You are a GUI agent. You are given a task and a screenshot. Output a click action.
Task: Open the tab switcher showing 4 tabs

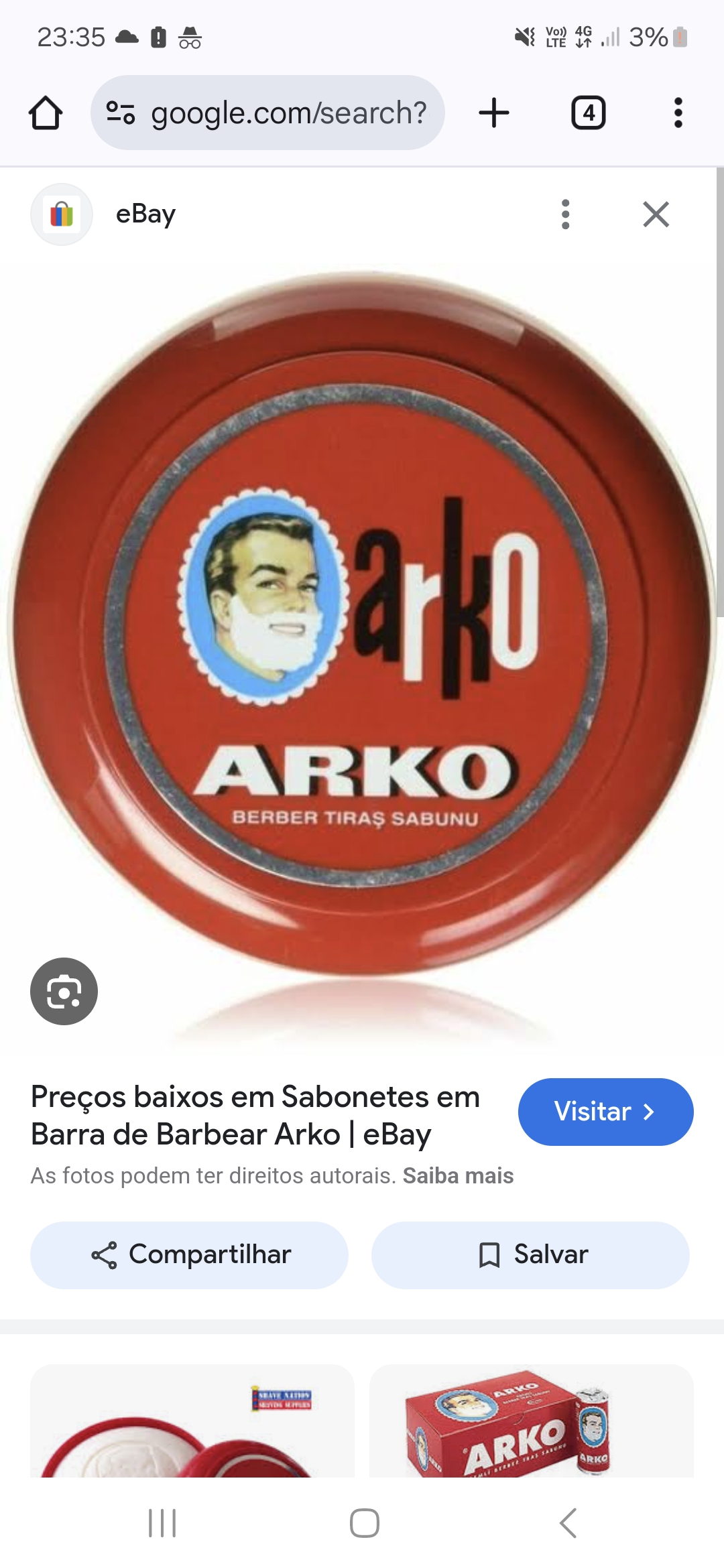588,113
